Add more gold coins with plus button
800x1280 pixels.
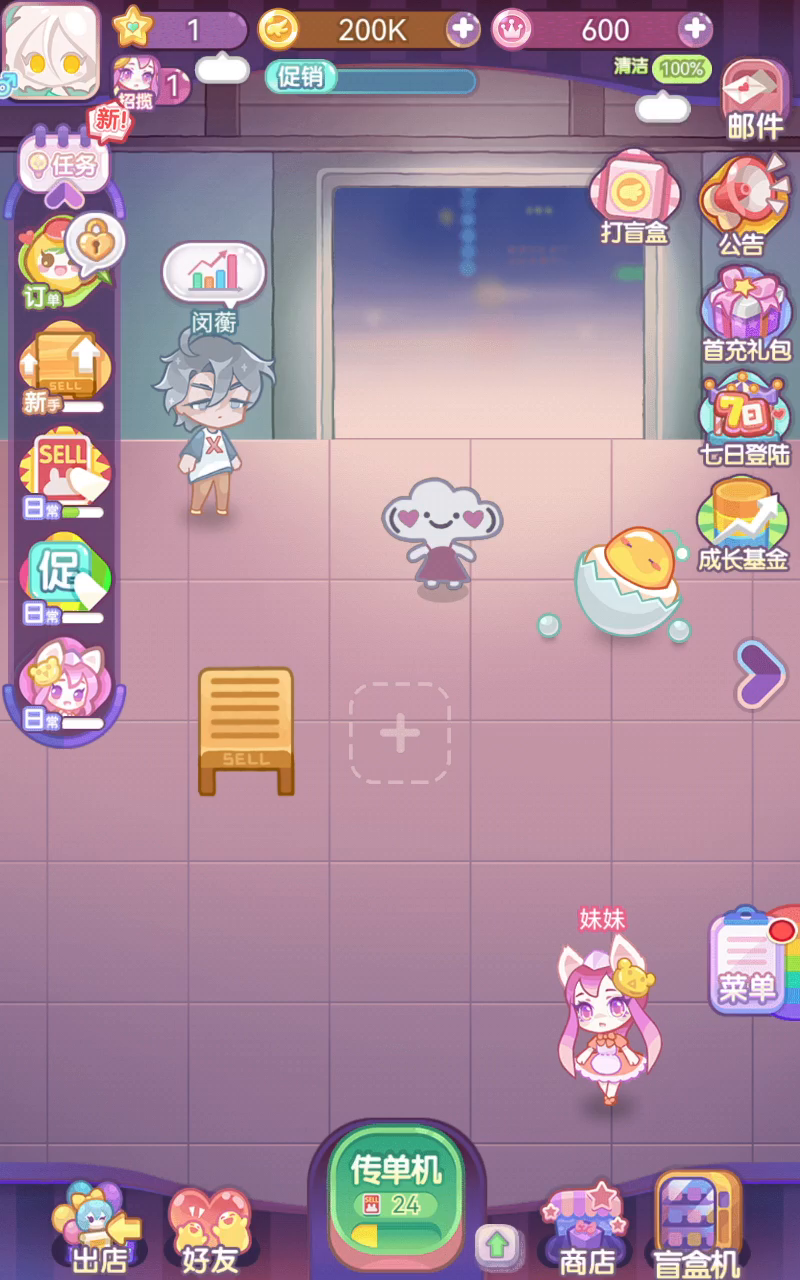click(x=463, y=30)
